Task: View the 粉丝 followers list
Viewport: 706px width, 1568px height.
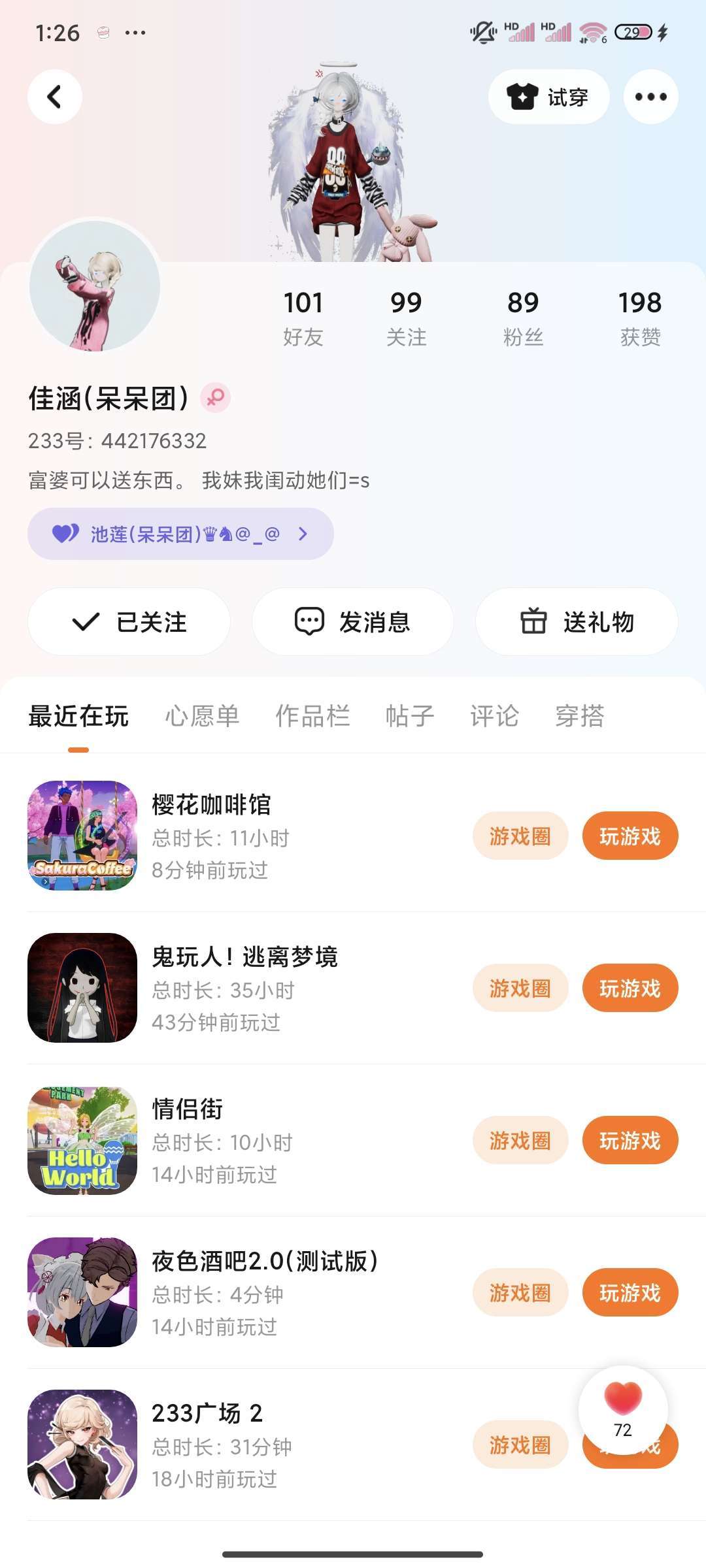Action: pos(523,318)
